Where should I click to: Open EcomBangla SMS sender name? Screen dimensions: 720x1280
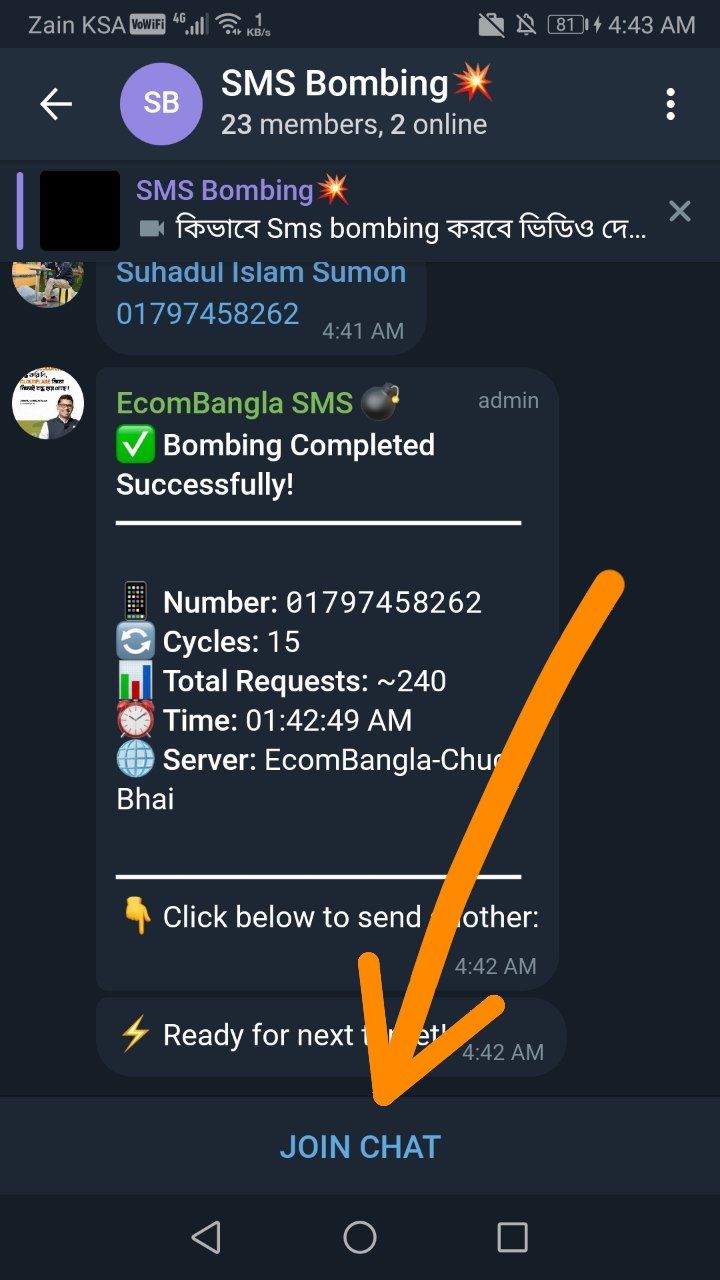234,403
